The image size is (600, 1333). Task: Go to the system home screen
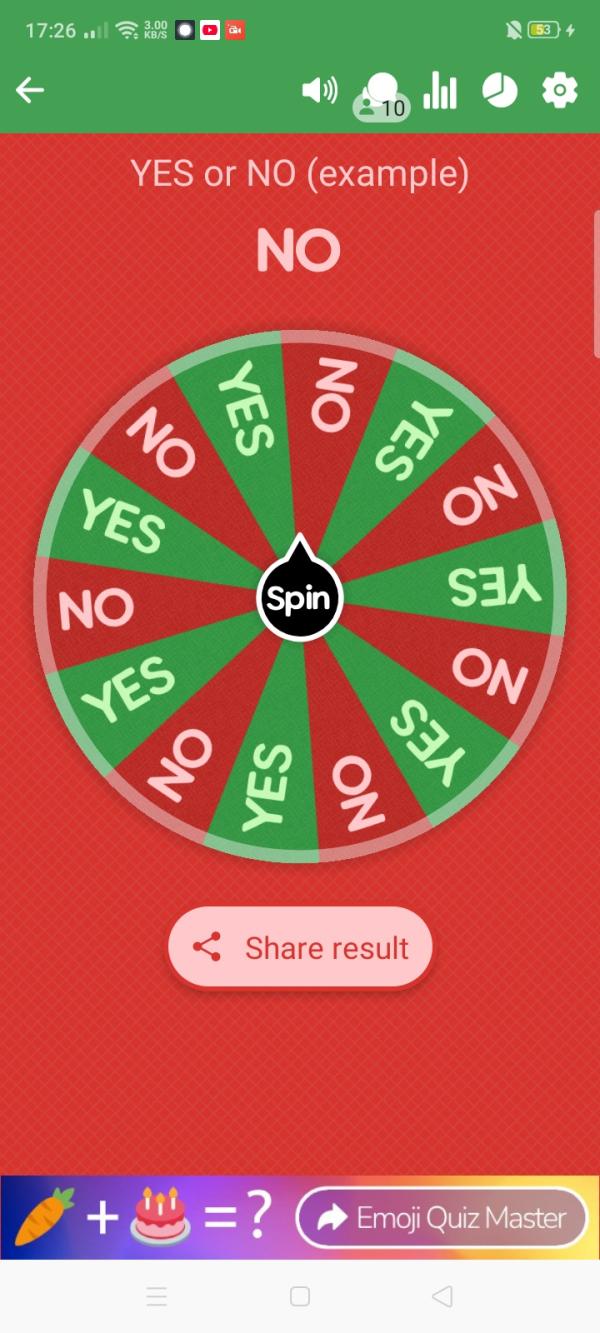[x=300, y=1297]
